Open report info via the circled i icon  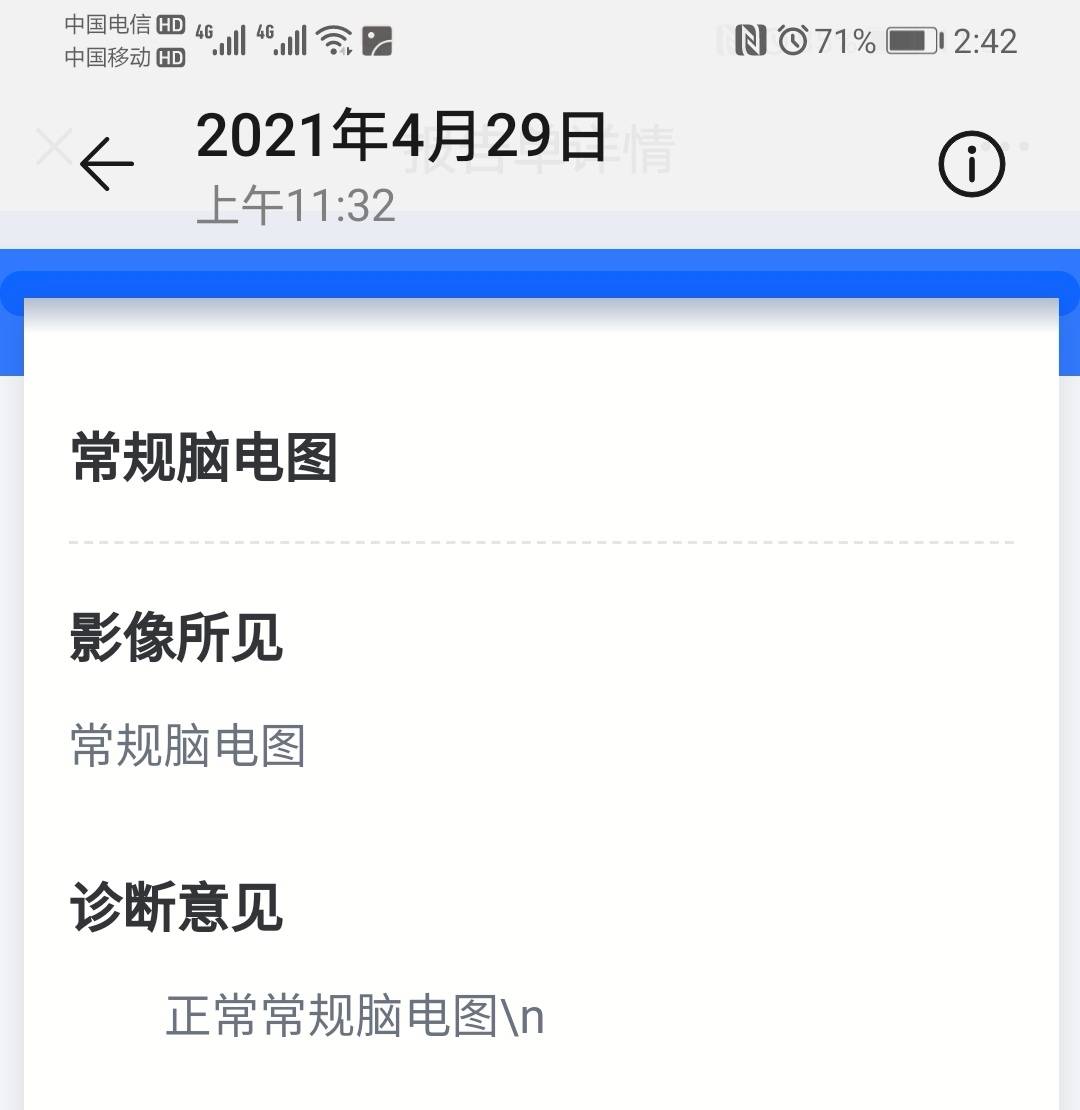[x=971, y=163]
